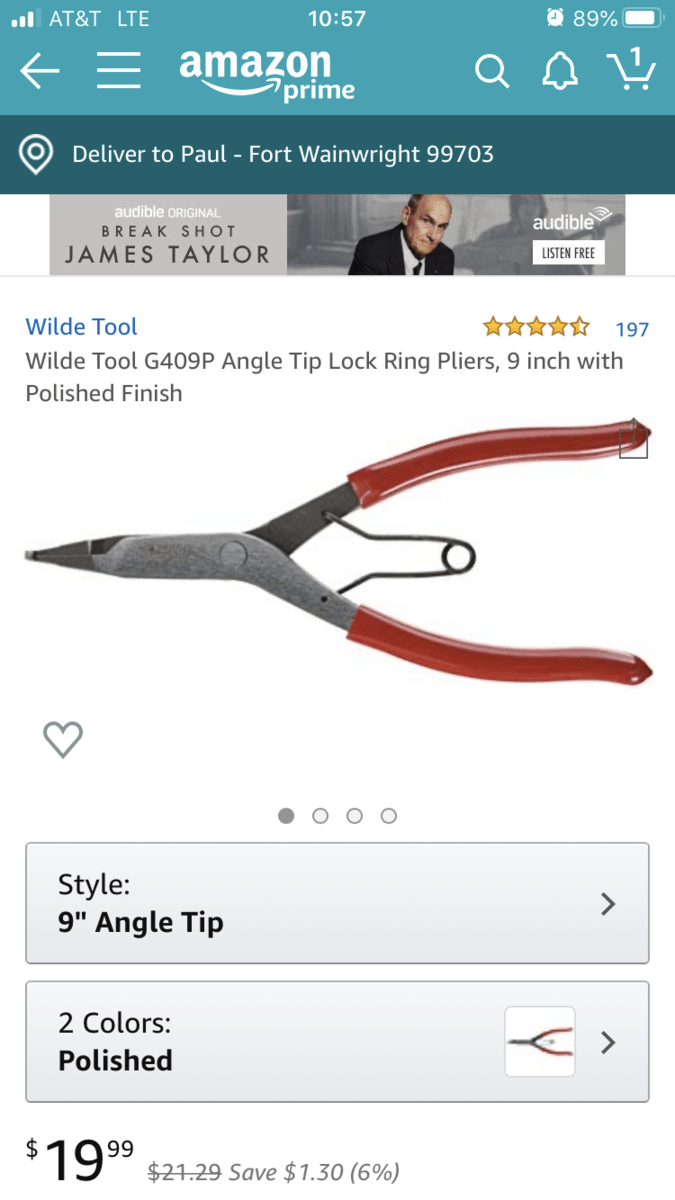View the shopping cart

pyautogui.click(x=631, y=70)
